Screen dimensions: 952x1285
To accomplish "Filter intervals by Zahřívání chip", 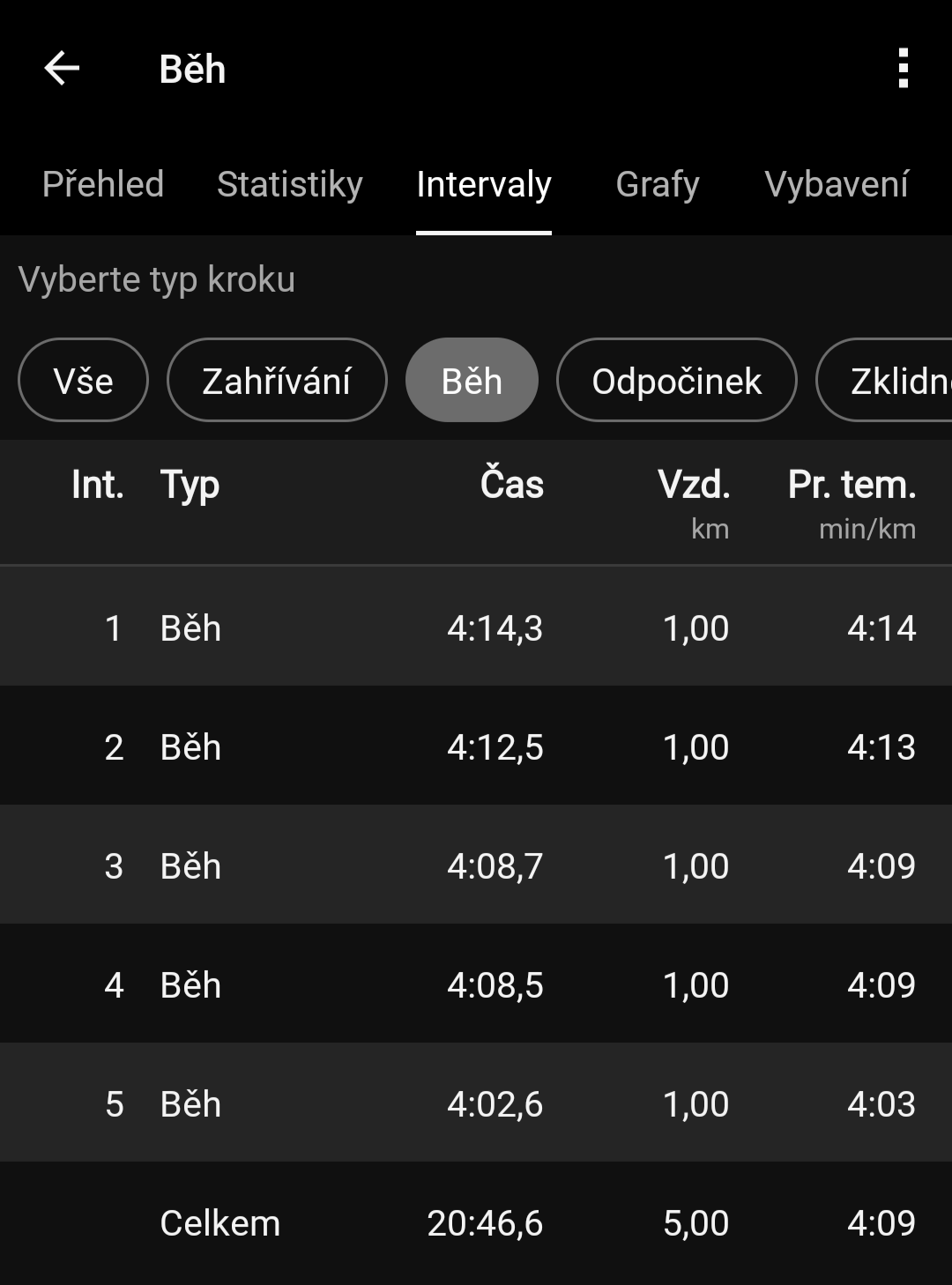I will tap(277, 381).
